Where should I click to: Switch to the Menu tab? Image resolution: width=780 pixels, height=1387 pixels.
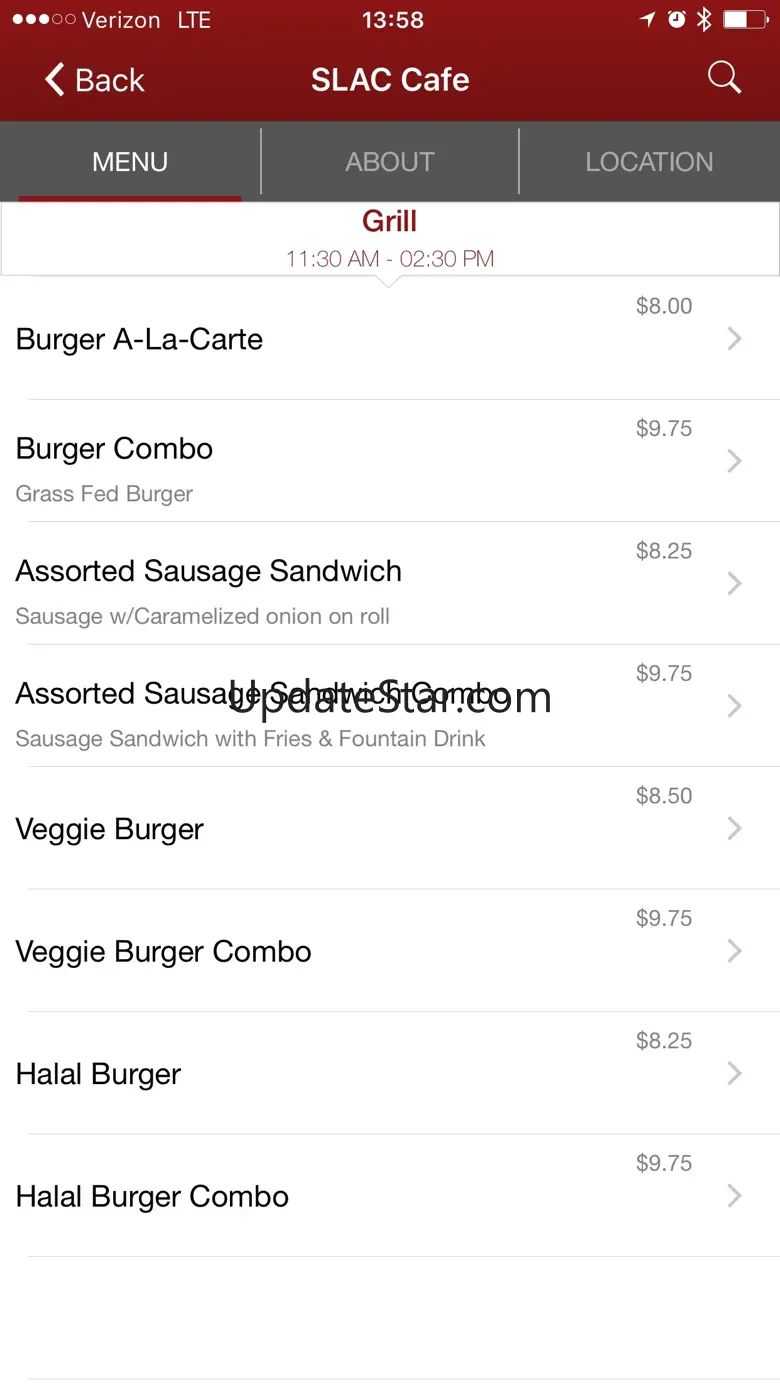click(x=130, y=162)
